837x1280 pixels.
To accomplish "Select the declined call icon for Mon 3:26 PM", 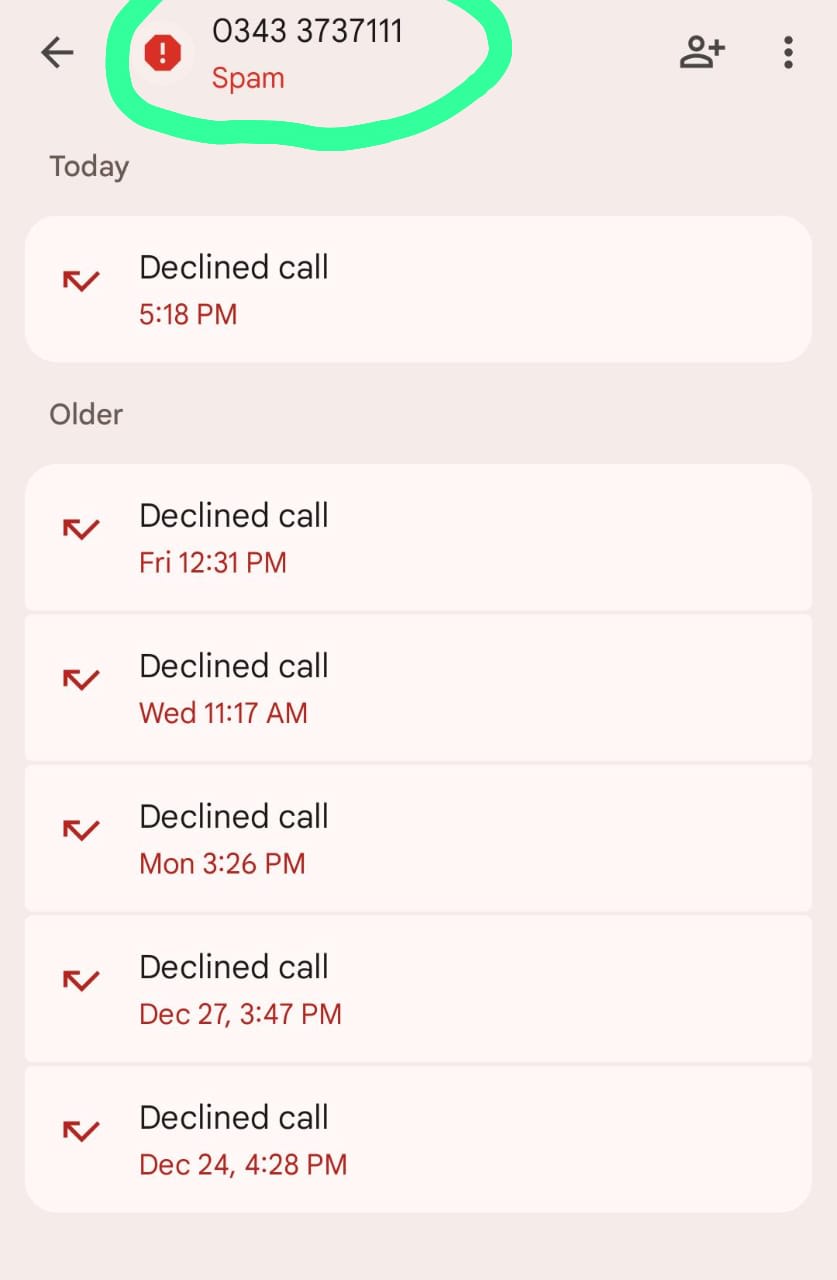I will [x=81, y=829].
